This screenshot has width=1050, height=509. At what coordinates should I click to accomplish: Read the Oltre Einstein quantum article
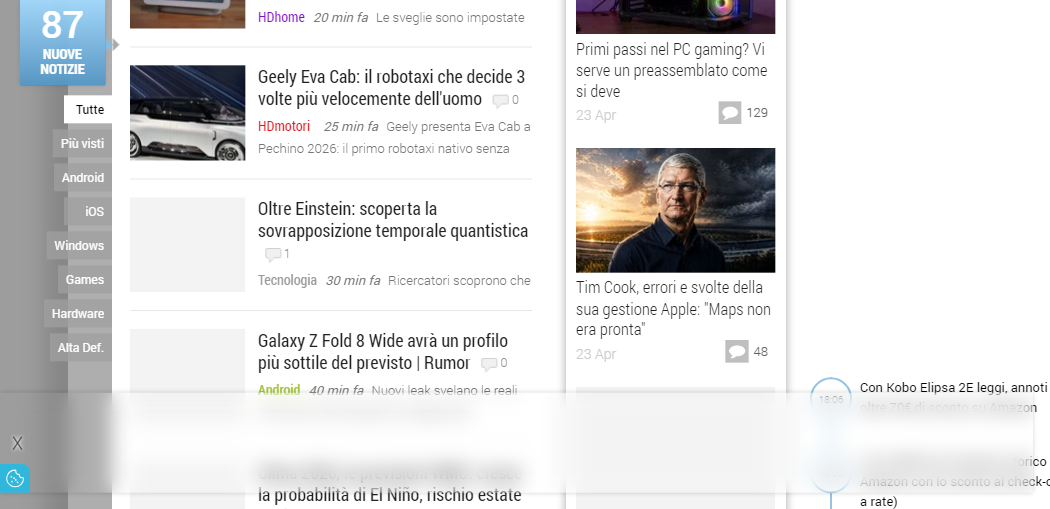392,220
